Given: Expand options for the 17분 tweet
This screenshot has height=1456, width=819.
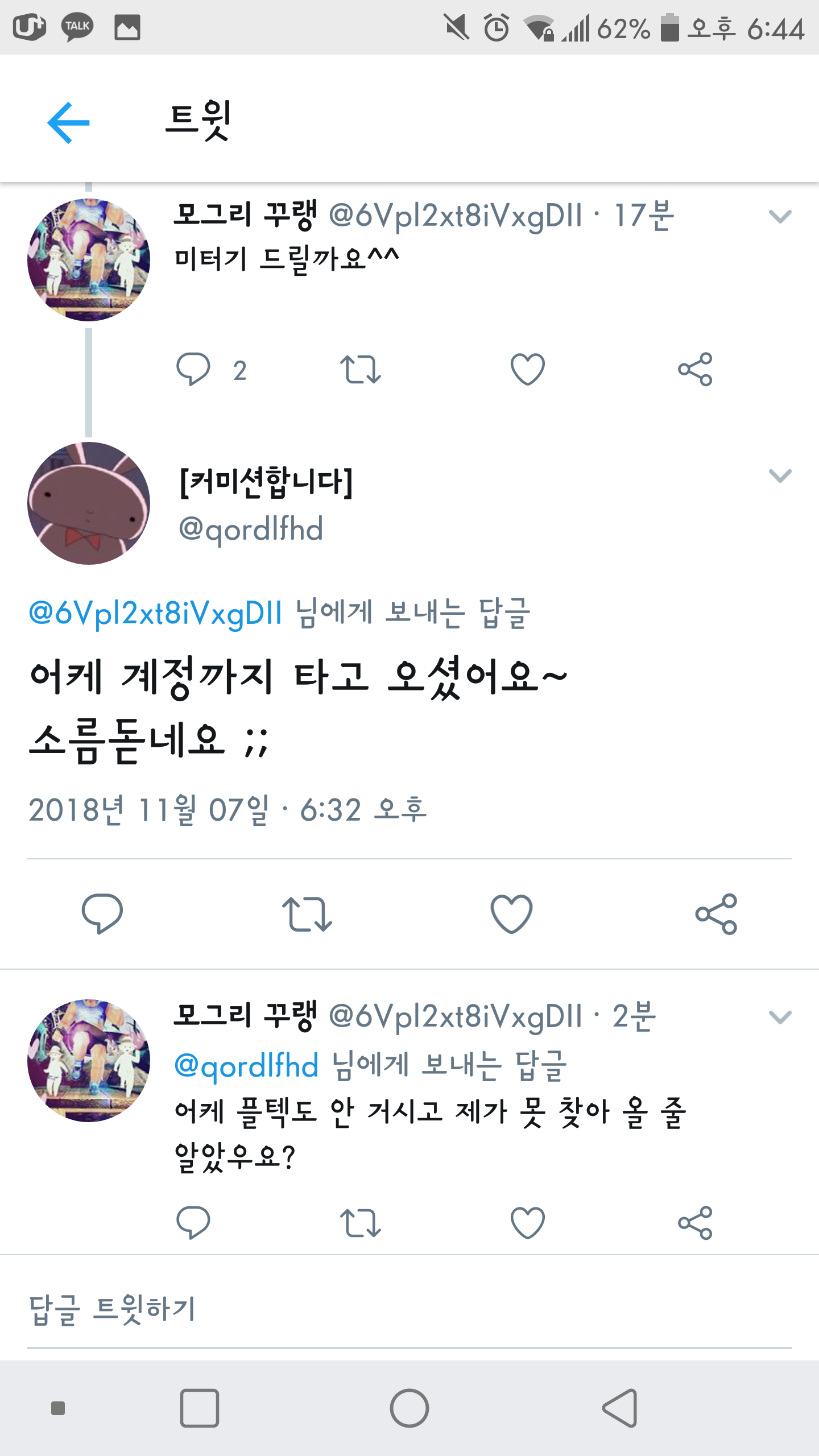Looking at the screenshot, I should click(x=780, y=217).
